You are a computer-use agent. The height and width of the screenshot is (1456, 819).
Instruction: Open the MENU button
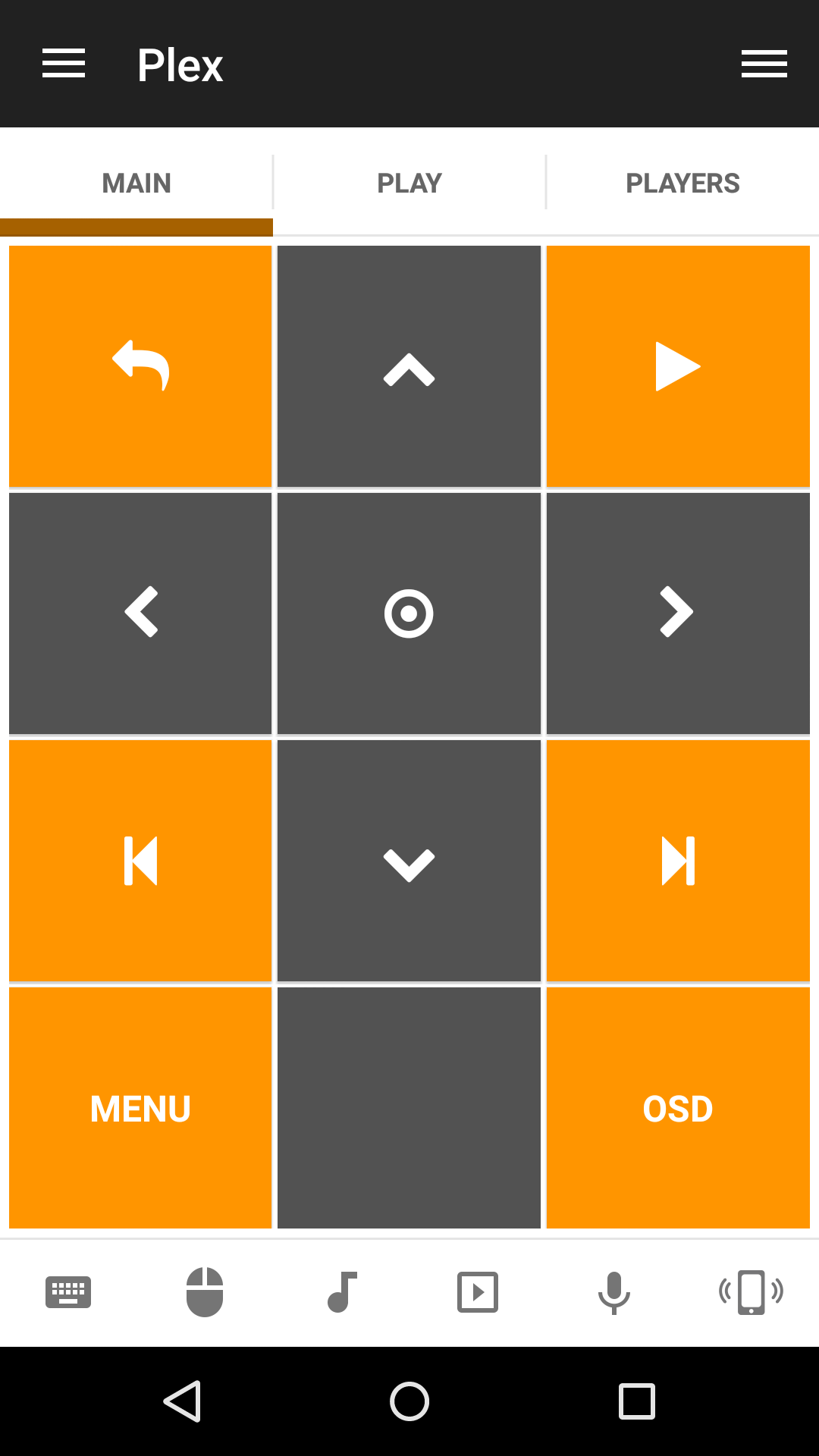[x=140, y=1108]
